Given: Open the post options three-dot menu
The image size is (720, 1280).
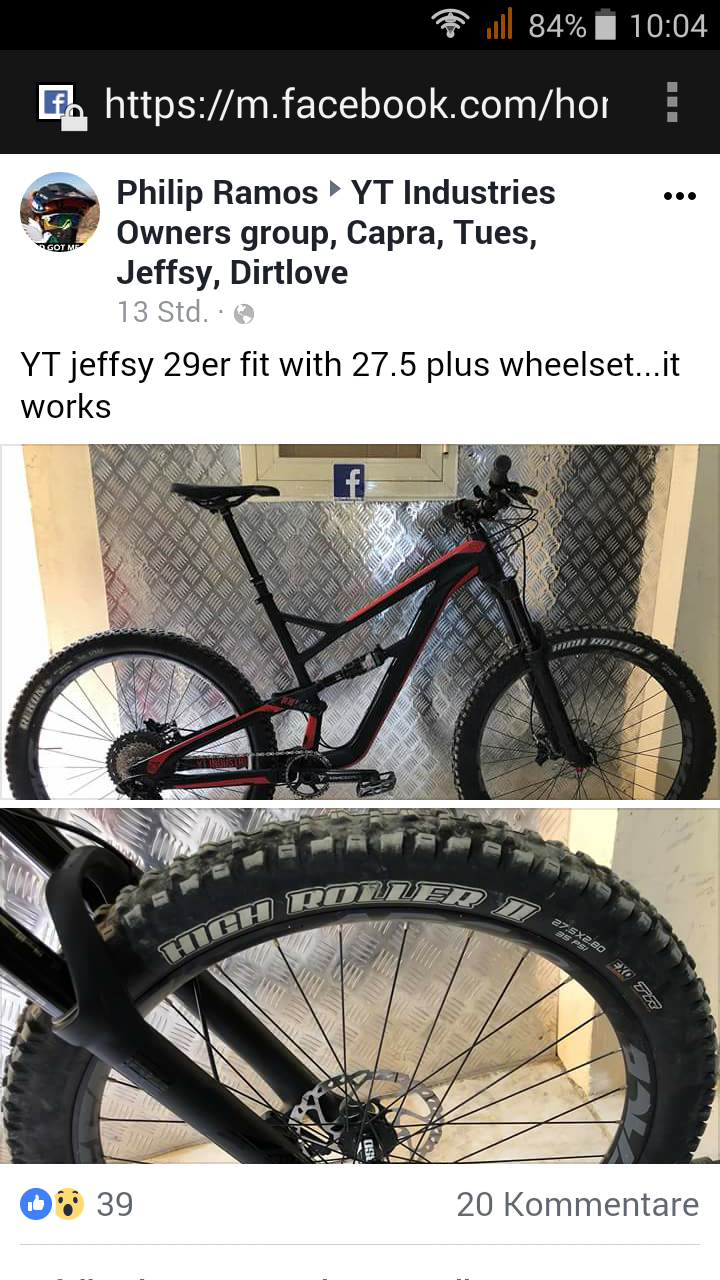Looking at the screenshot, I should [679, 196].
